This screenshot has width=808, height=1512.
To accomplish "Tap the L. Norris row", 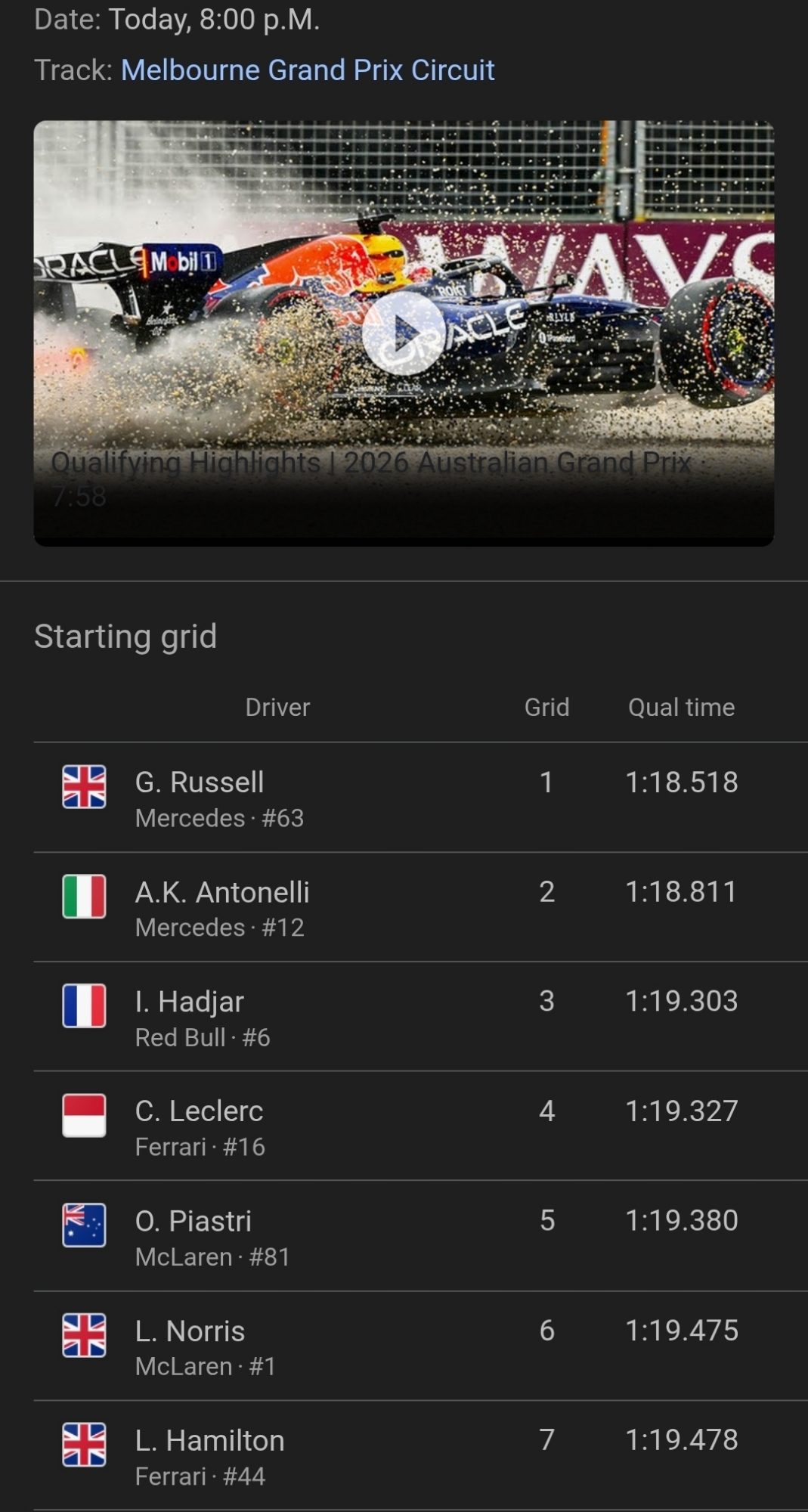I will pos(190,1331).
